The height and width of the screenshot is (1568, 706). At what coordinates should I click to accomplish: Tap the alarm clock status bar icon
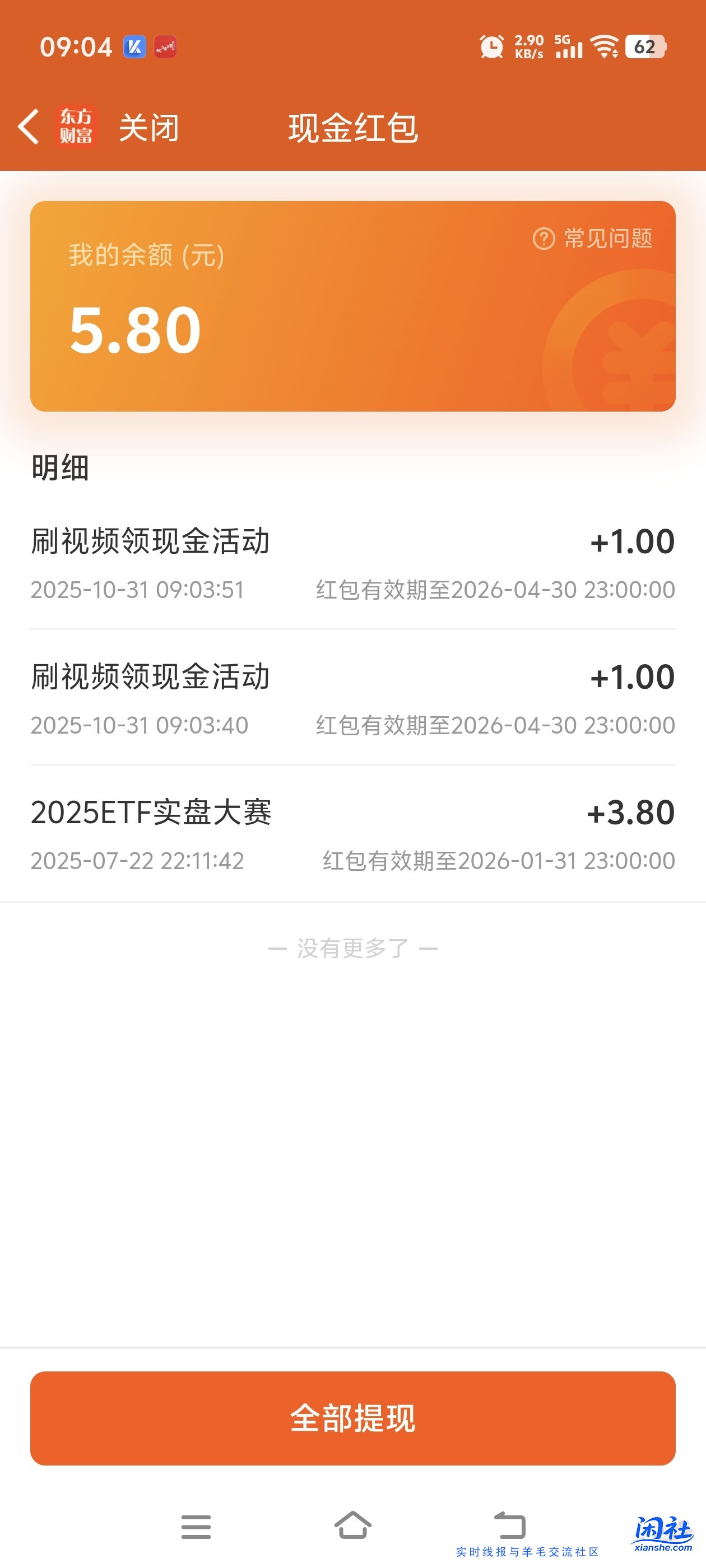(491, 46)
